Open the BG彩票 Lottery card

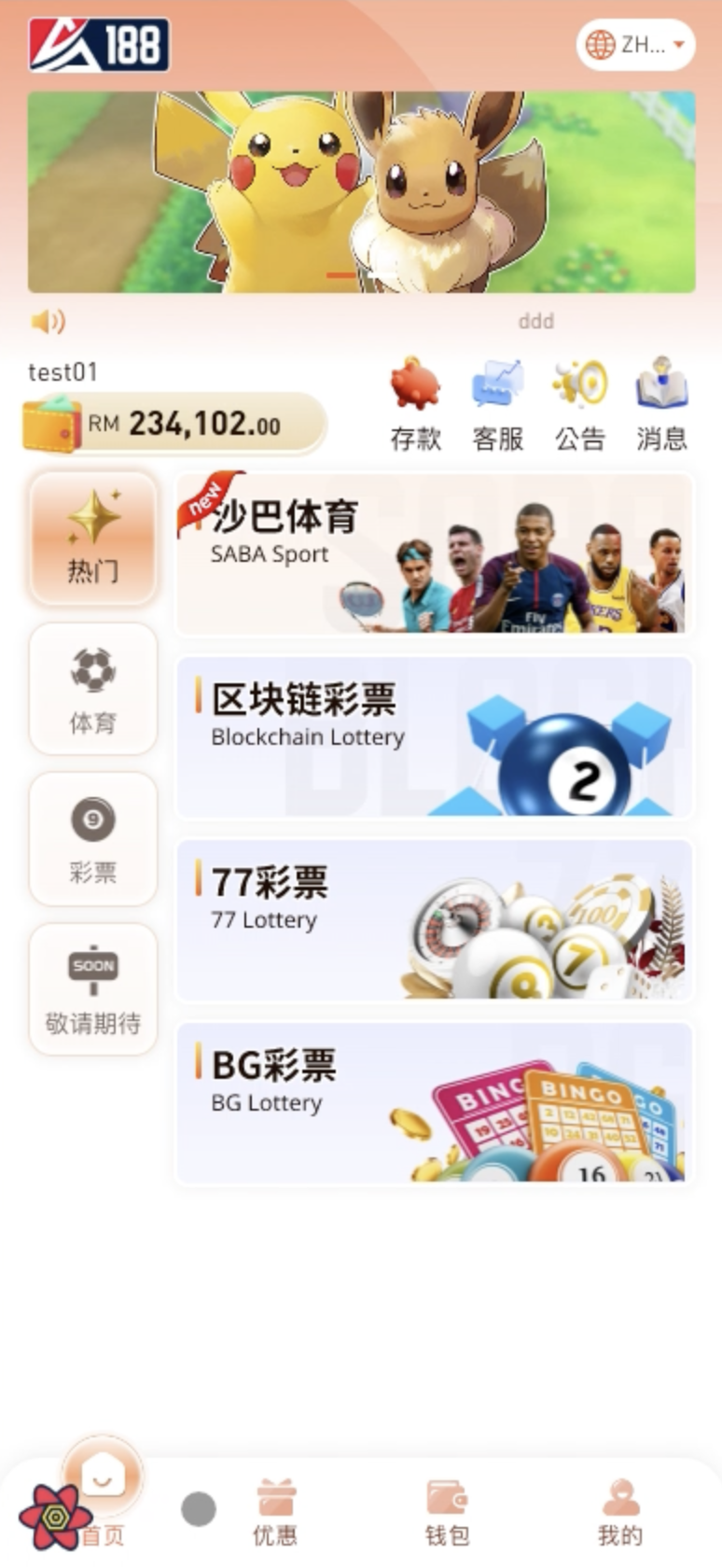coord(434,1102)
